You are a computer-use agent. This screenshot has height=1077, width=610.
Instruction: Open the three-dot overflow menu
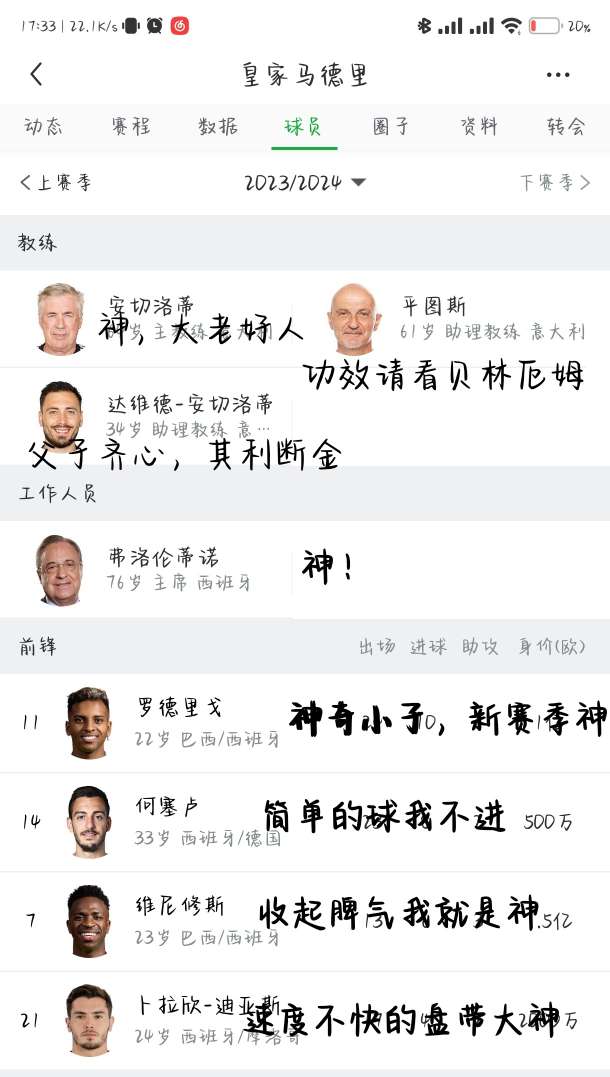coord(558,75)
